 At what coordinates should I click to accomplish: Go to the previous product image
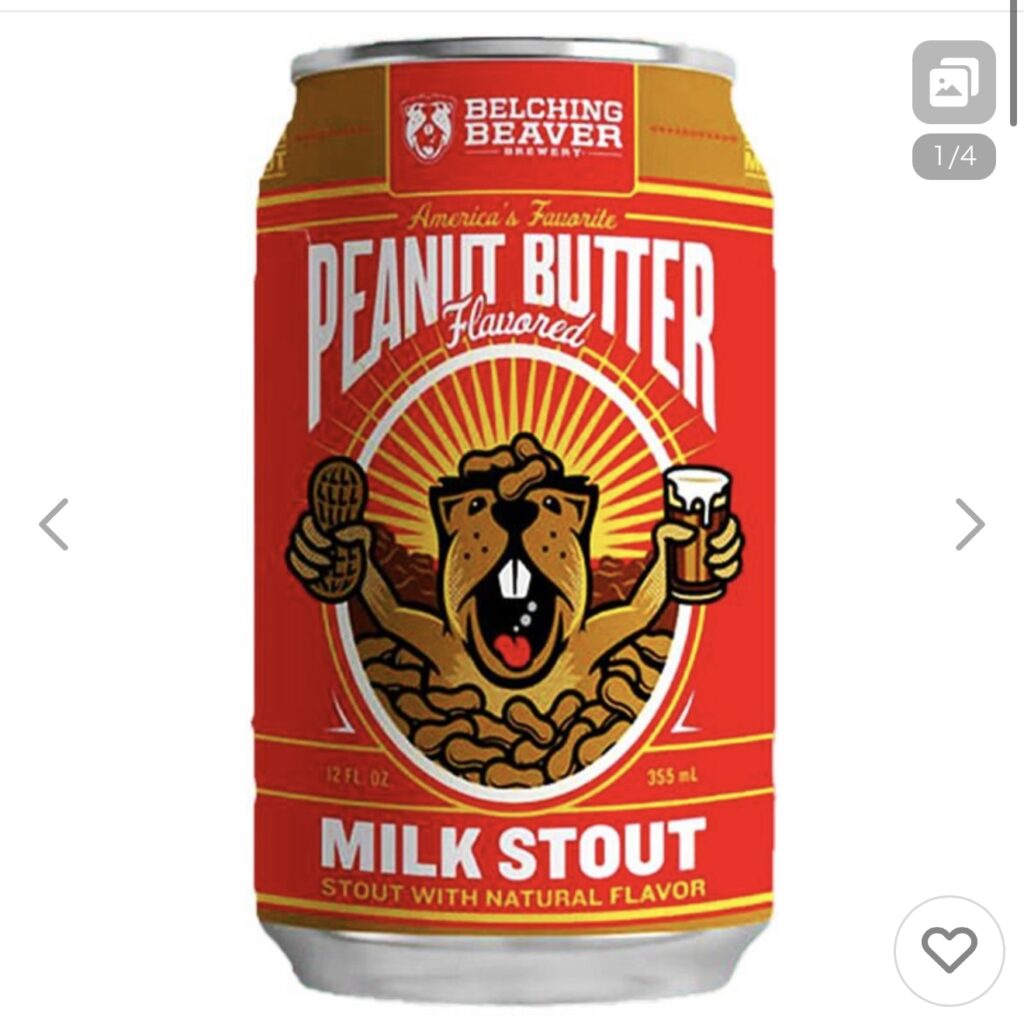tap(53, 524)
